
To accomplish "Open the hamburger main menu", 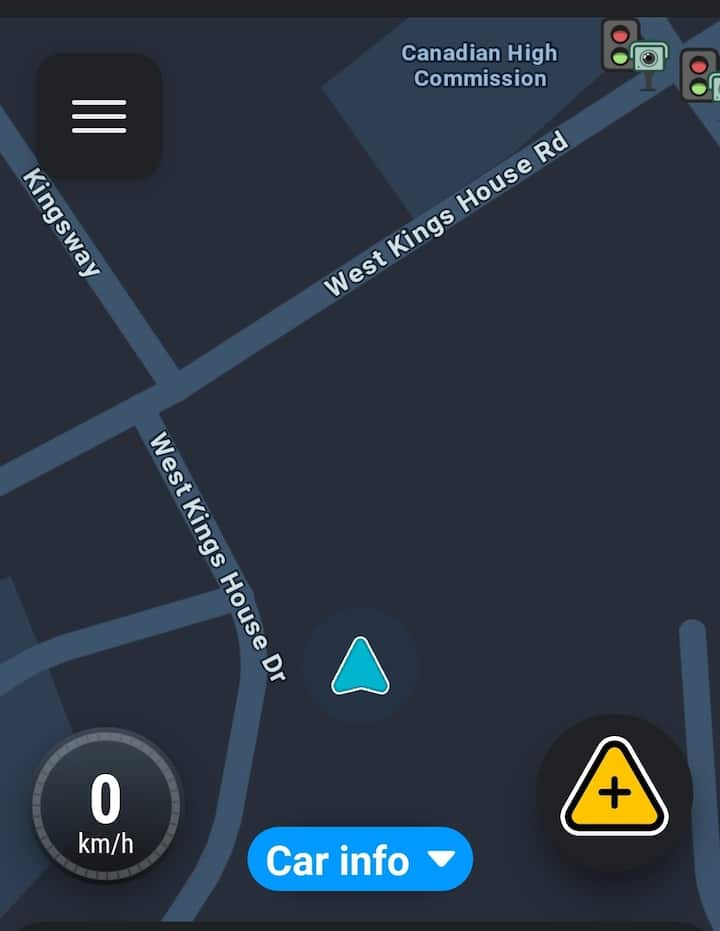I will tap(99, 116).
